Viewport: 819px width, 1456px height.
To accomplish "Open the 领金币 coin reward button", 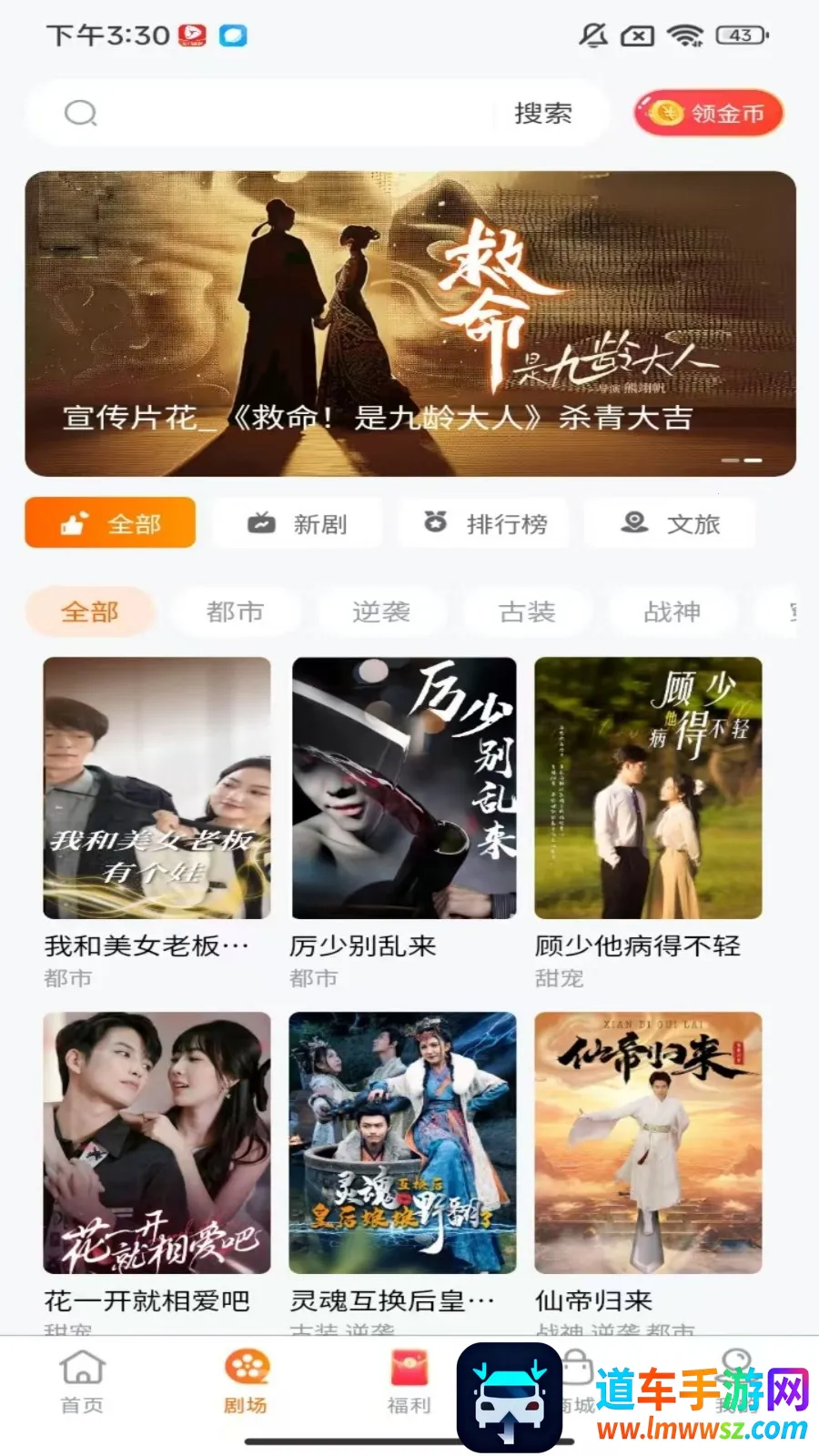I will click(x=708, y=113).
